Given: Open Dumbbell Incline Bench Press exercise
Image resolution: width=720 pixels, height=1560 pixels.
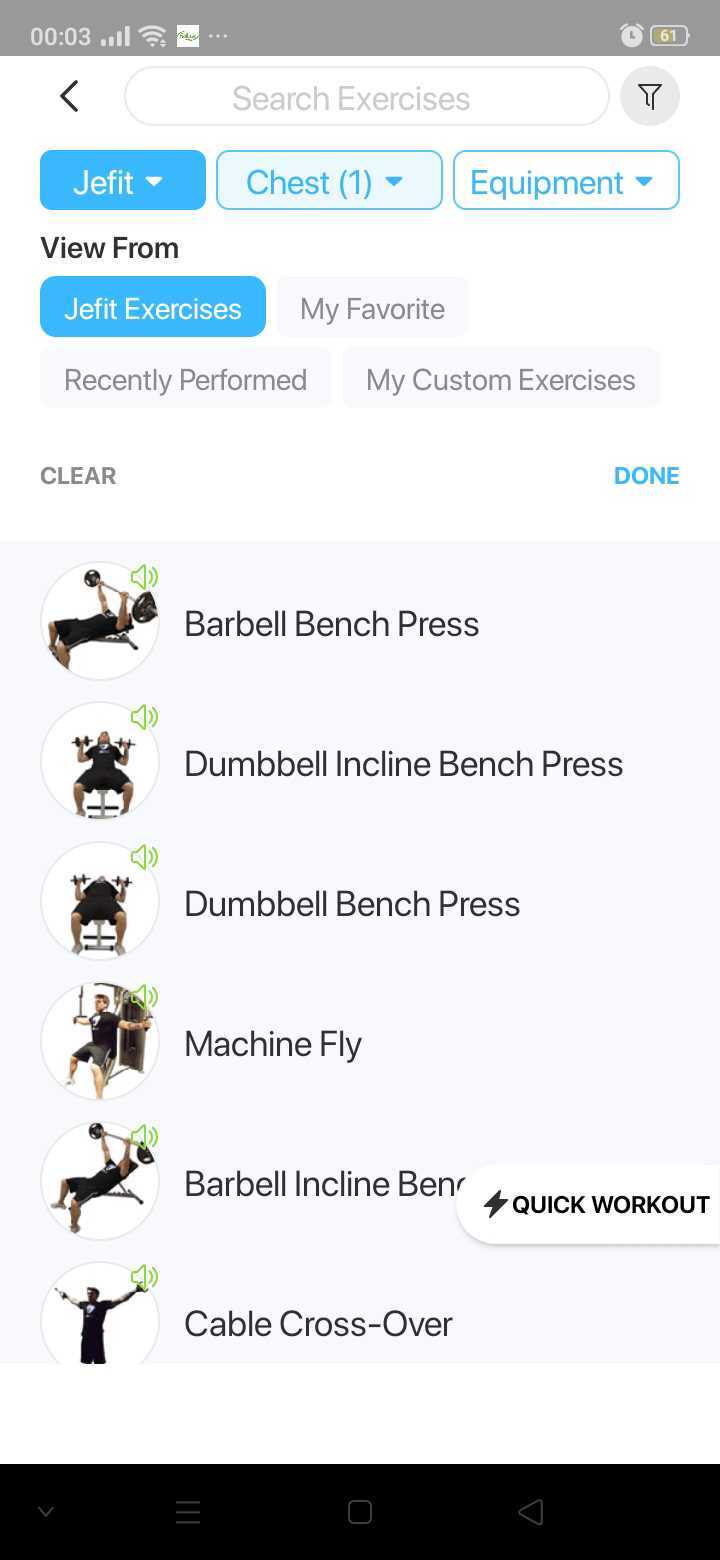Looking at the screenshot, I should tap(403, 763).
